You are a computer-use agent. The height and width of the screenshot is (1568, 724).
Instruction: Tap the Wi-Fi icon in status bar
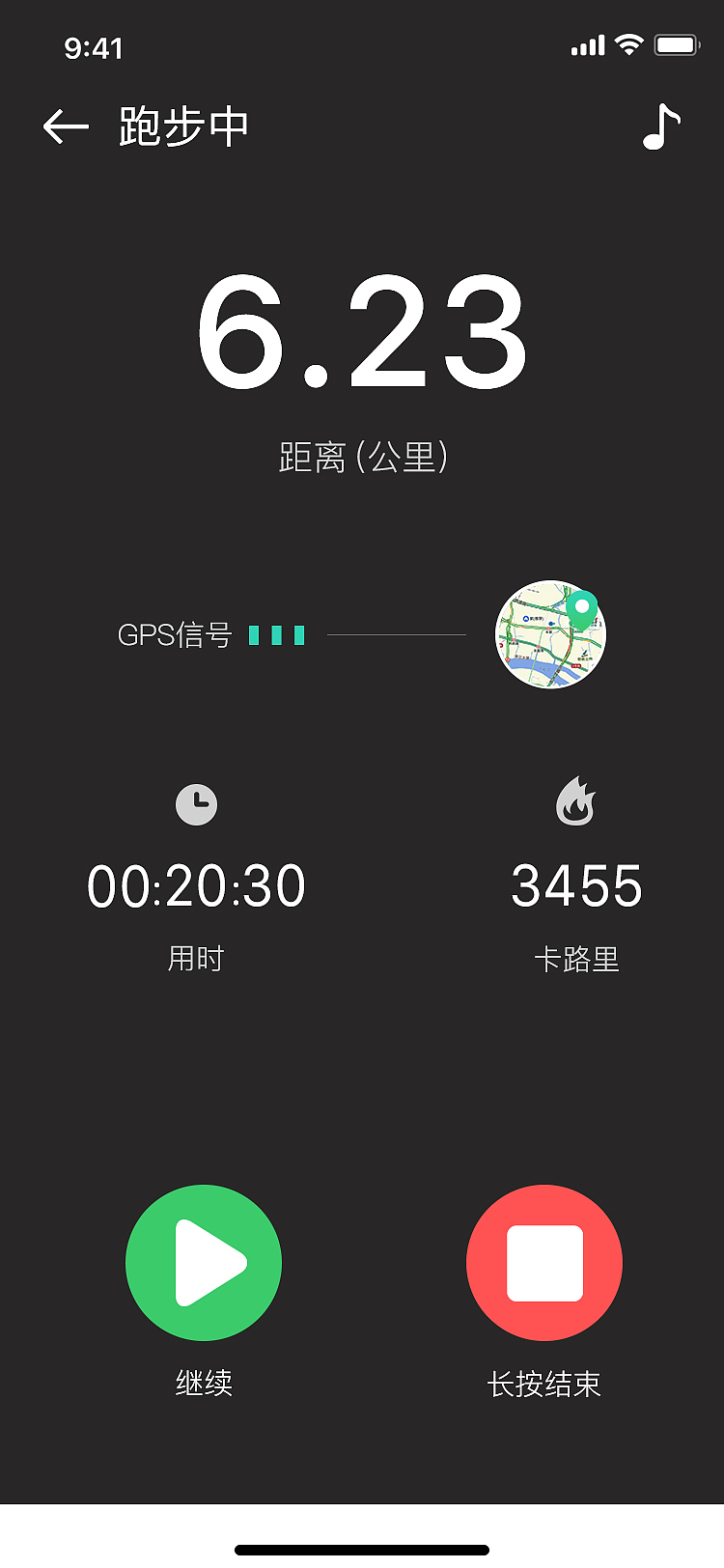click(x=629, y=43)
